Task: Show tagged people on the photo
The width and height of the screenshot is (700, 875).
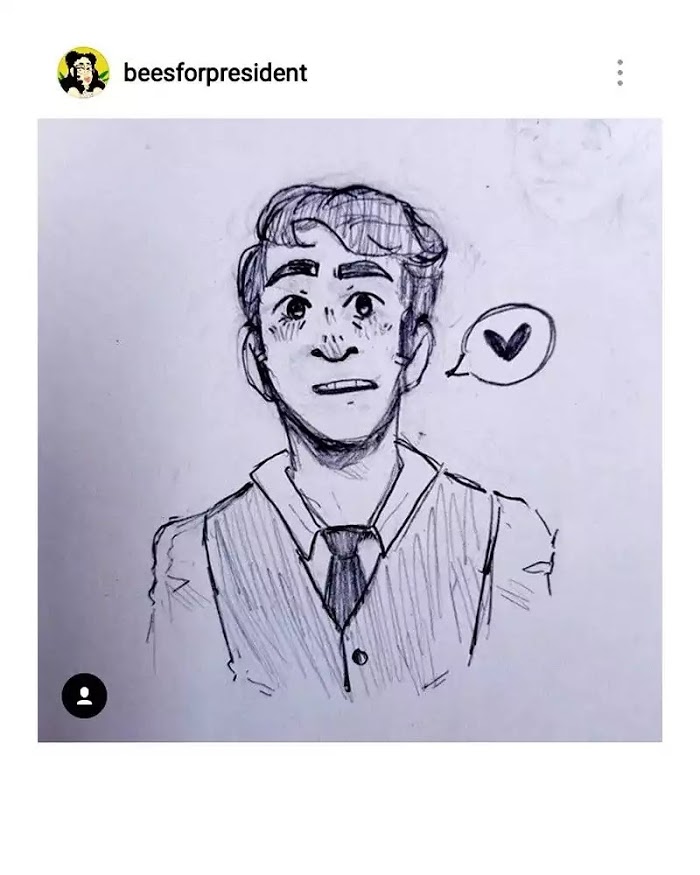Action: 84,695
